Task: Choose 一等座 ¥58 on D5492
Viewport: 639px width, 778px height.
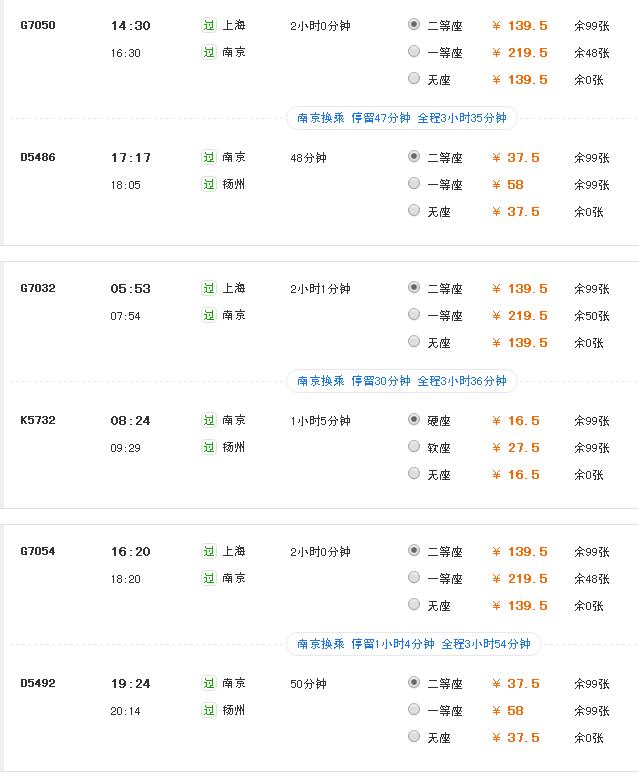Action: click(414, 709)
